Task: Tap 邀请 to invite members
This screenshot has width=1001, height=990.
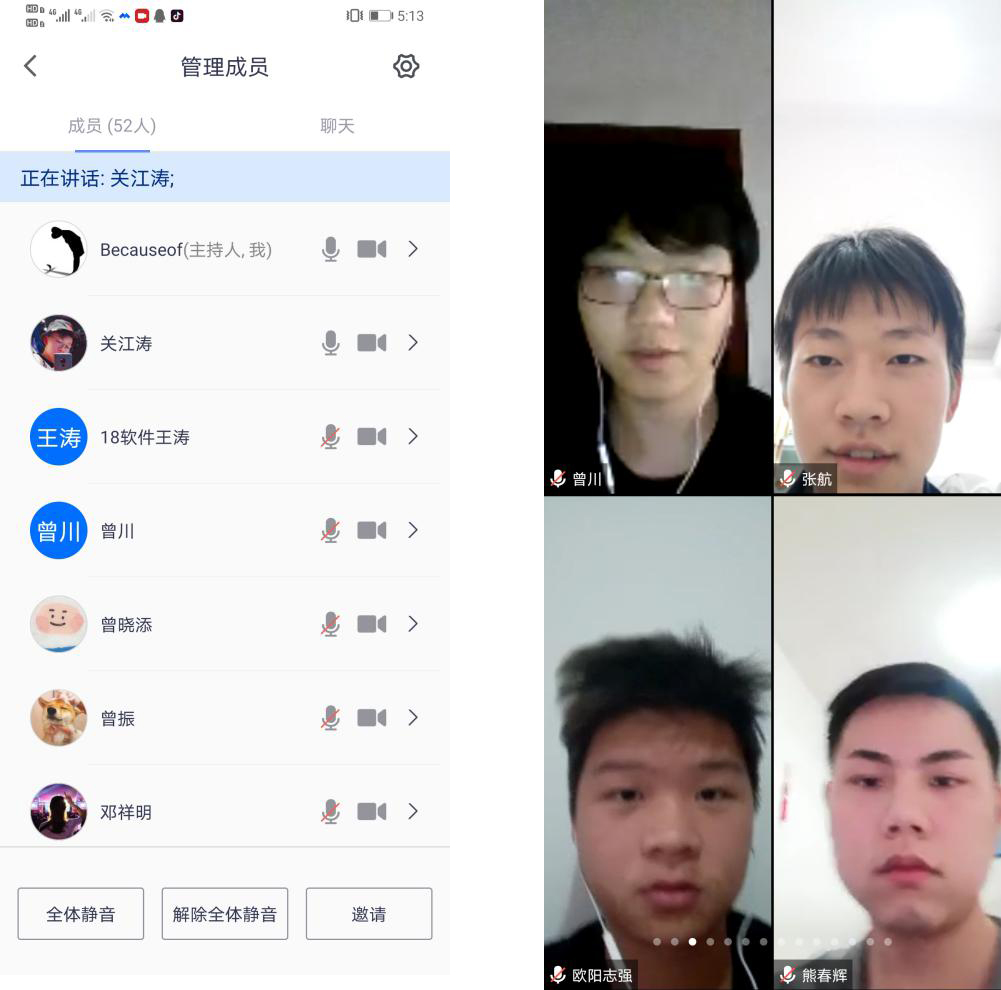Action: coord(369,914)
